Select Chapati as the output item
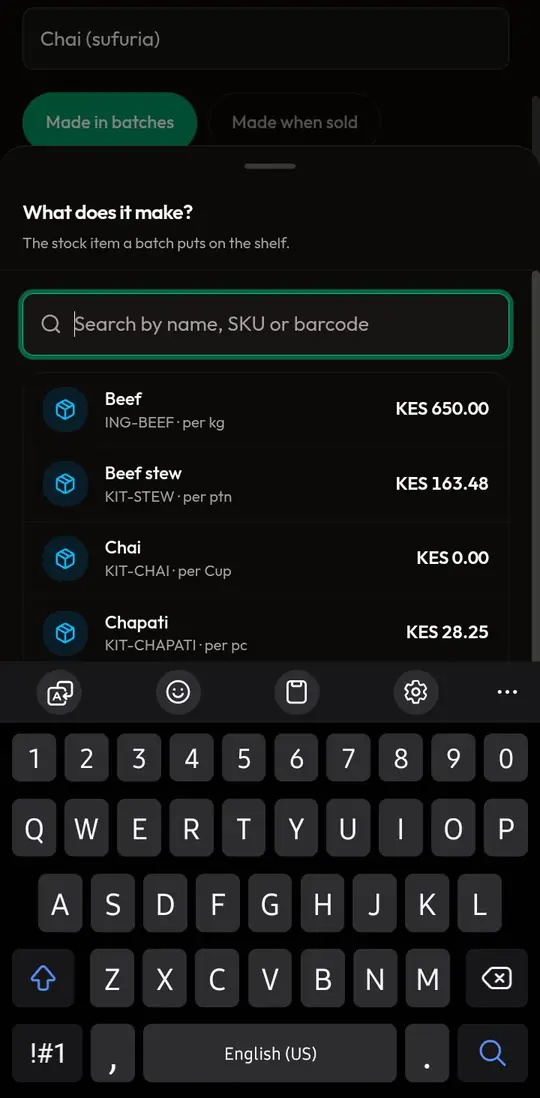 pos(265,633)
